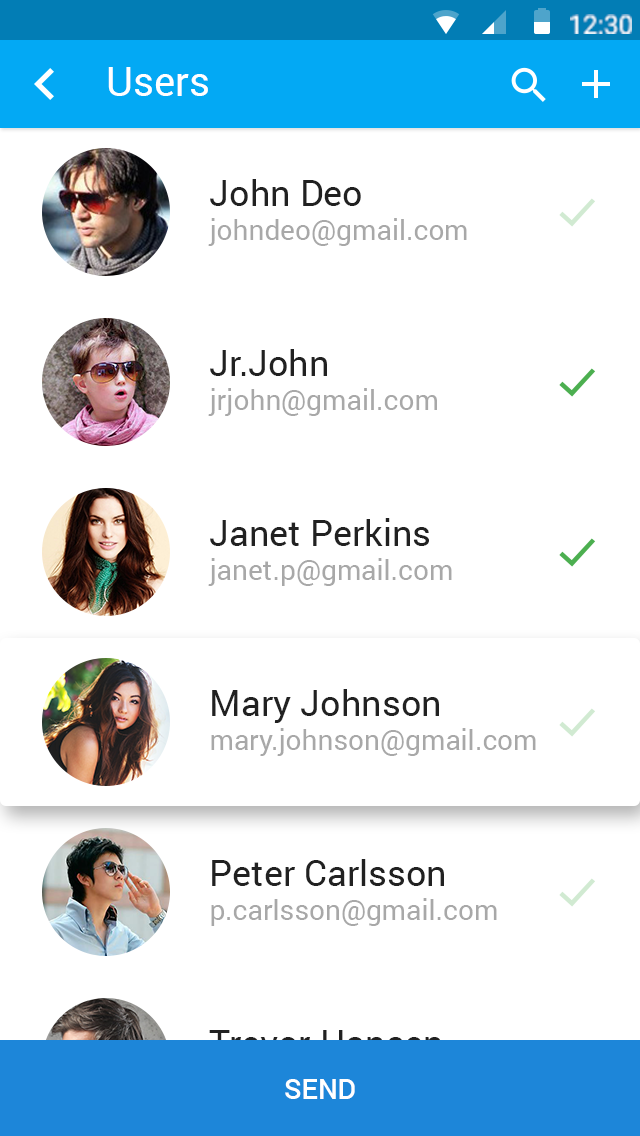Image resolution: width=640 pixels, height=1136 pixels.
Task: Open John Deo's user row
Action: pyautogui.click(x=320, y=212)
